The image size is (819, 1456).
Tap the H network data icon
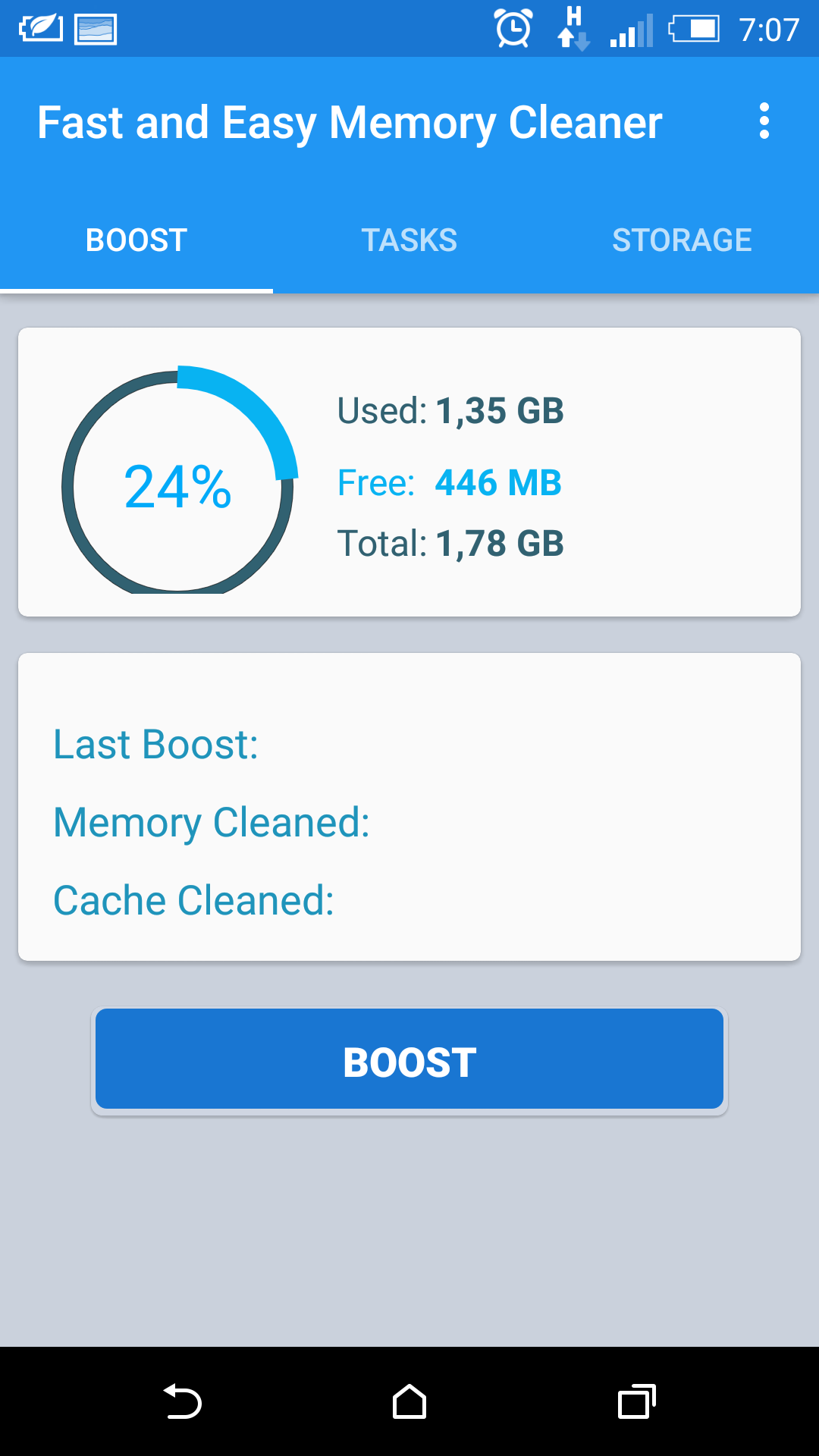[x=573, y=29]
